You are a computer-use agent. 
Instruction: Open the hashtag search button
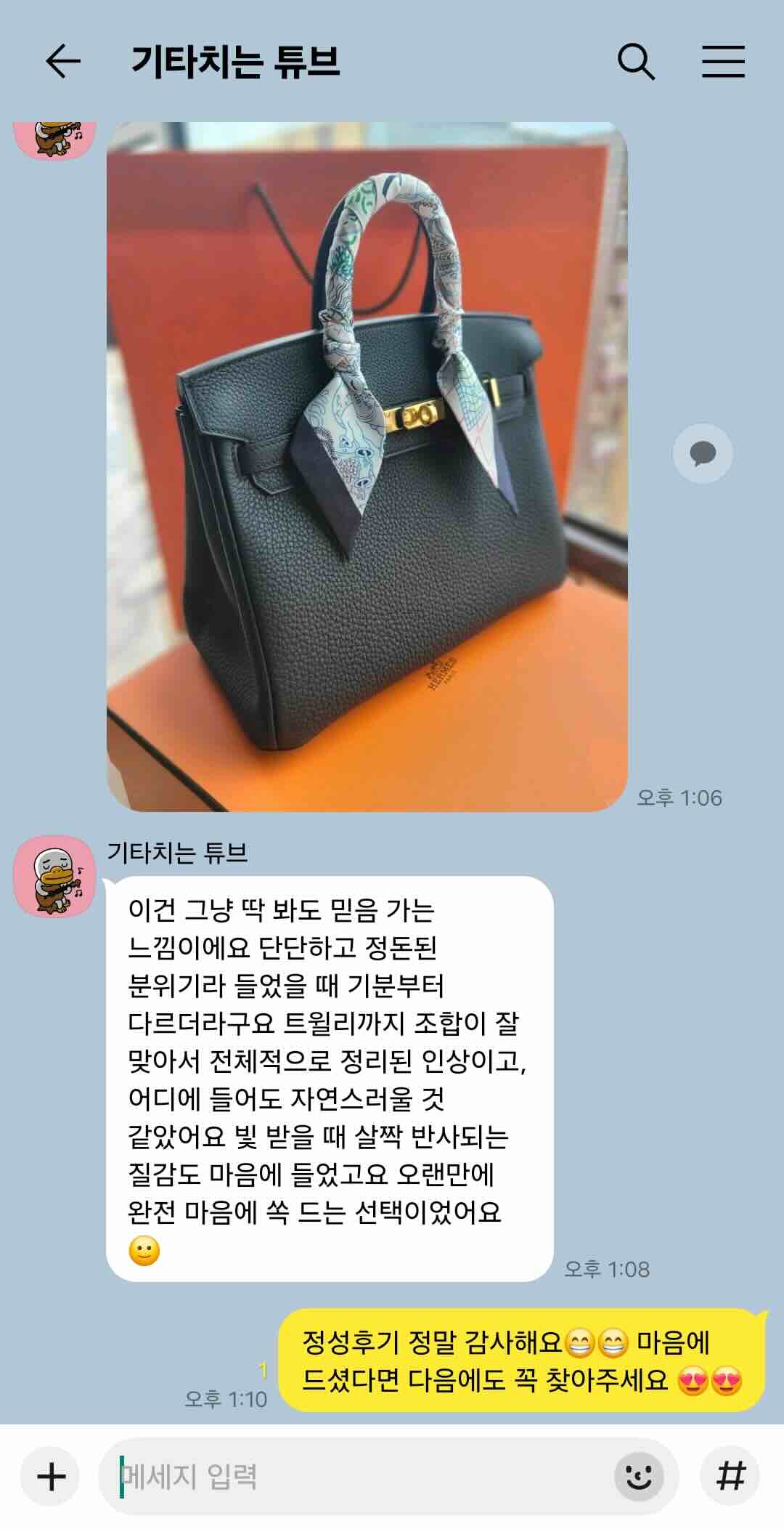tap(730, 1476)
